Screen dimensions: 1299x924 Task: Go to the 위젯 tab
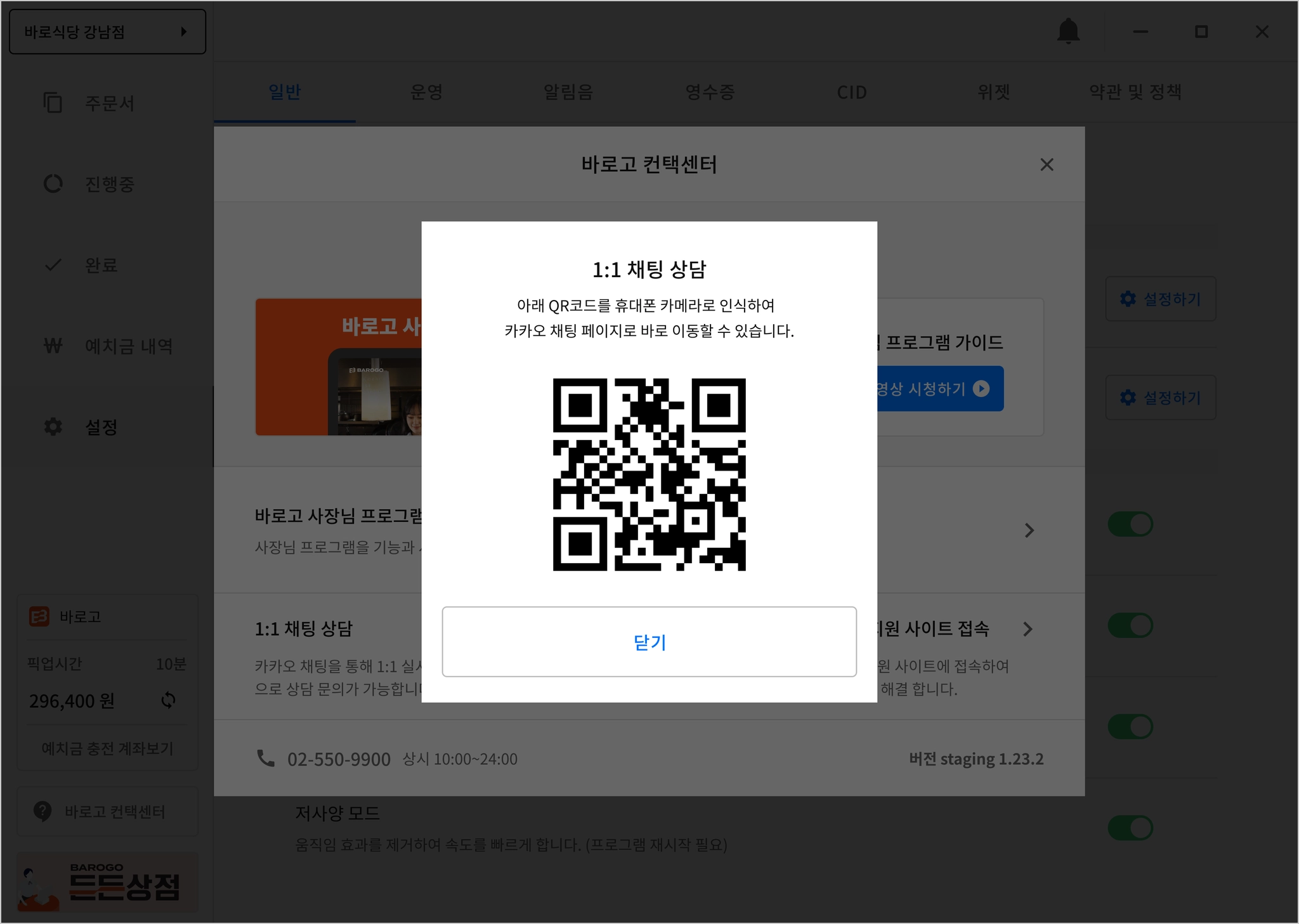tap(993, 93)
